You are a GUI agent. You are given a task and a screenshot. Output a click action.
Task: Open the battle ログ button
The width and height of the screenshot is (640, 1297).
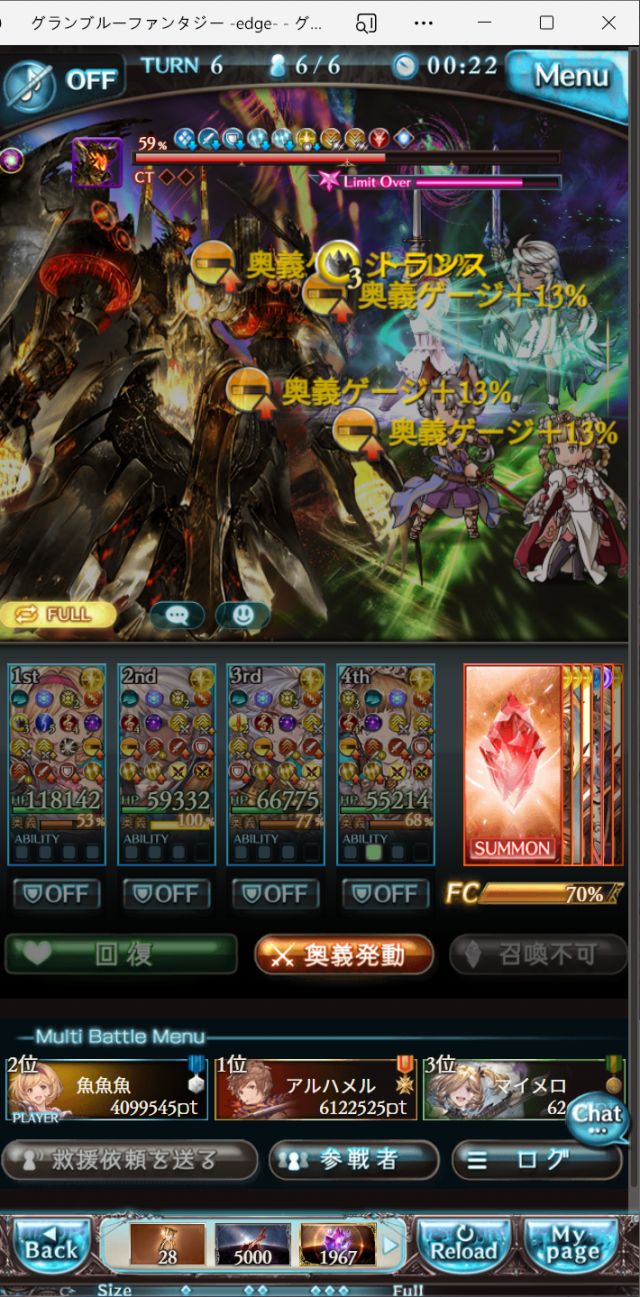[538, 1159]
